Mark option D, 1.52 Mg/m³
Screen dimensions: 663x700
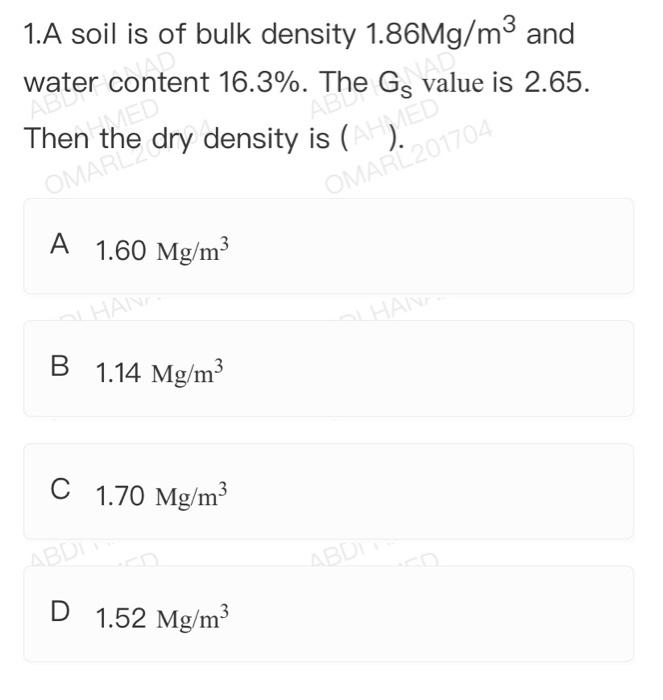[x=328, y=614]
